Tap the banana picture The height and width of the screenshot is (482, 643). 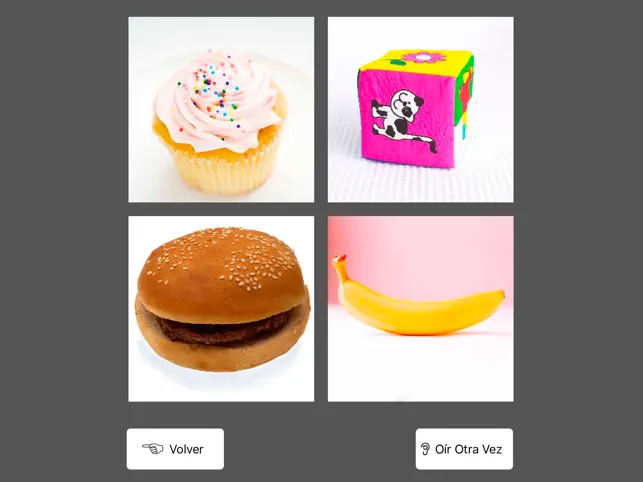(420, 308)
